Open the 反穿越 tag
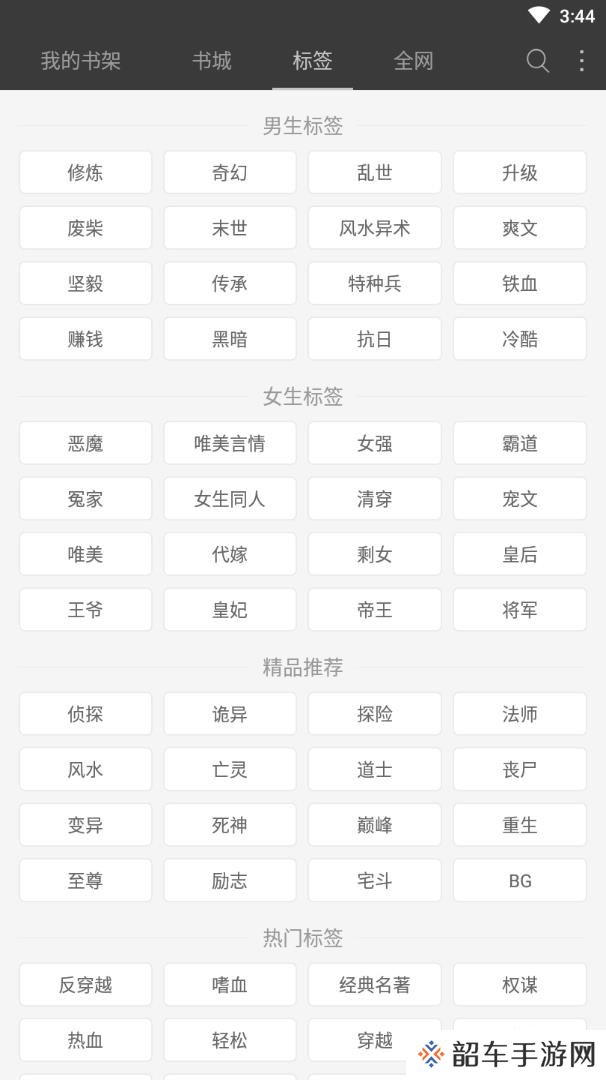 point(85,985)
